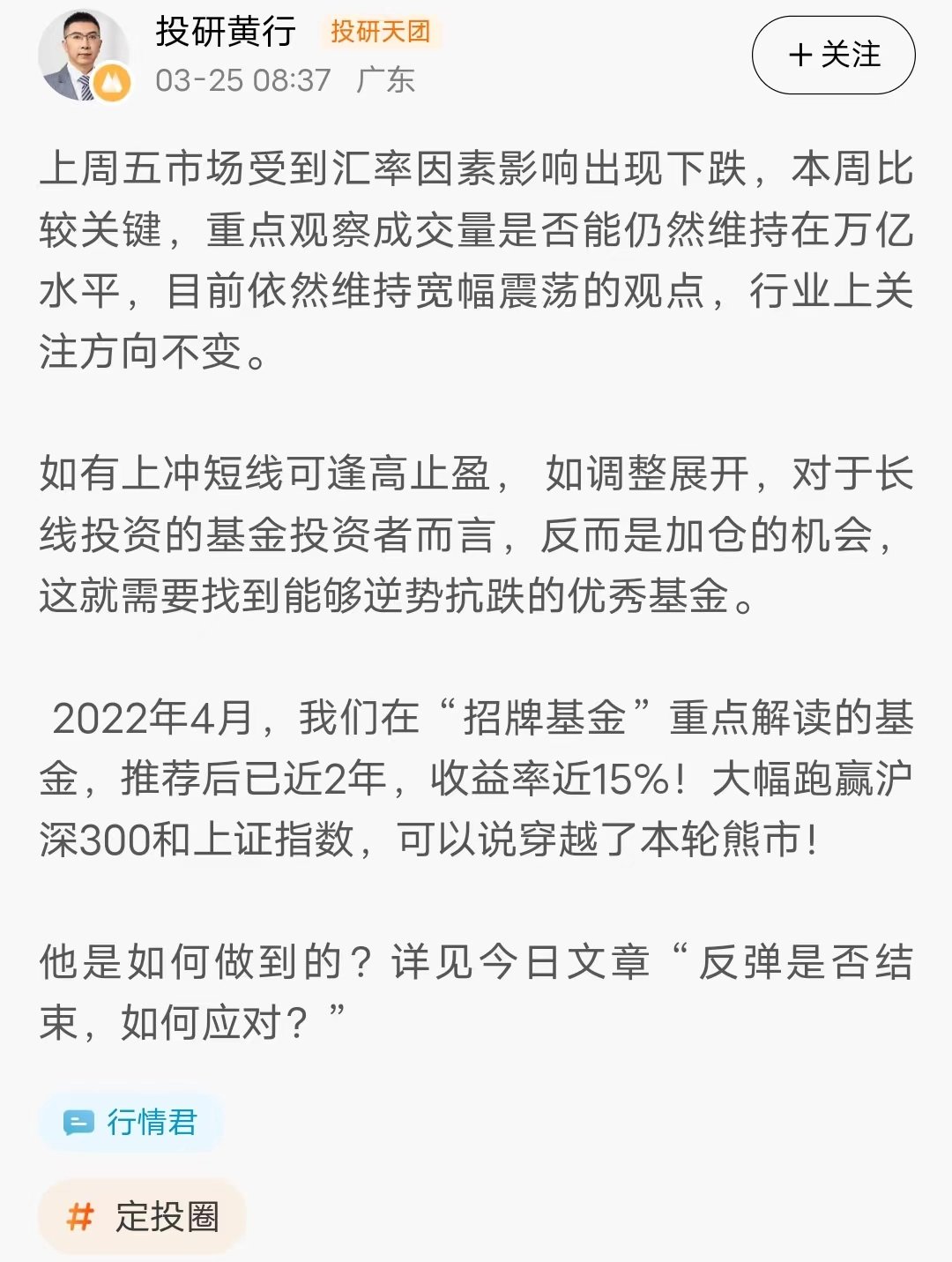952x1262 pixels.
Task: Open 投研黄行's profile picture
Action: [82, 56]
